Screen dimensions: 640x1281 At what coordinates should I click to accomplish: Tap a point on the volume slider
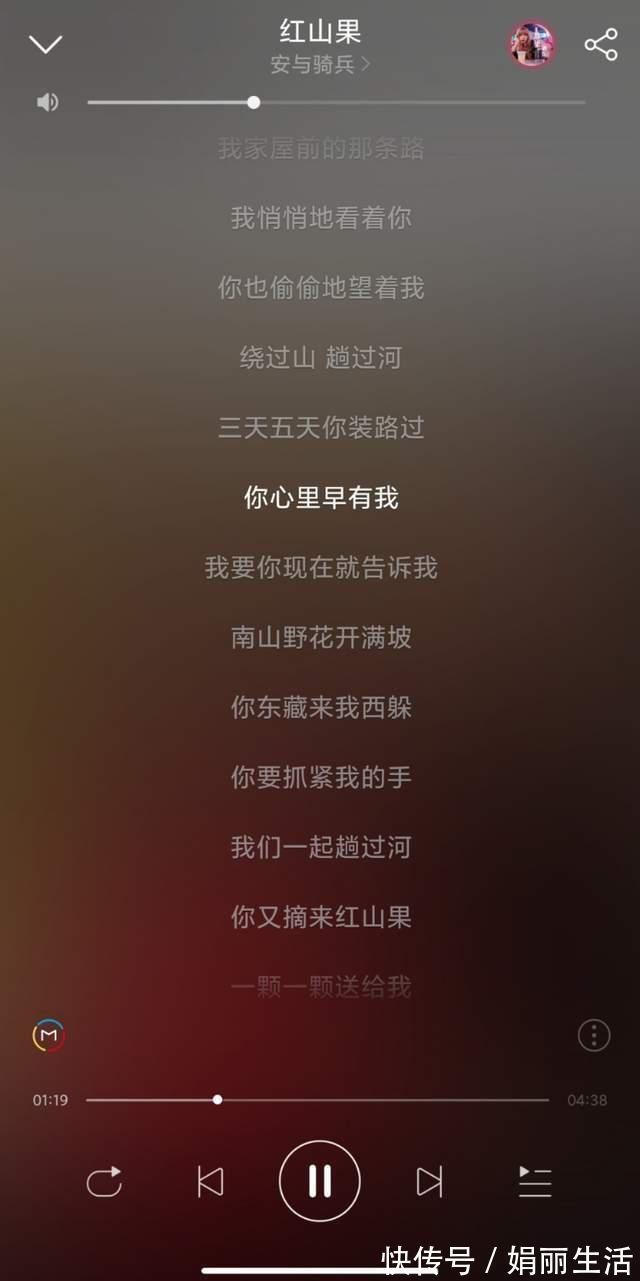coord(400,102)
